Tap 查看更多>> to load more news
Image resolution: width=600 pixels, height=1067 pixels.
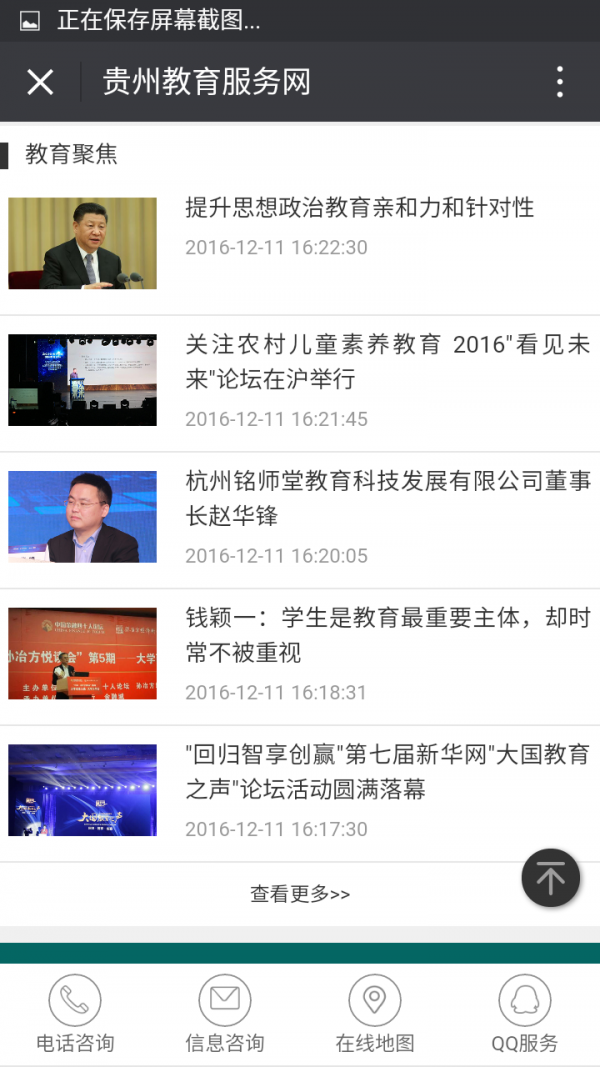[x=300, y=894]
